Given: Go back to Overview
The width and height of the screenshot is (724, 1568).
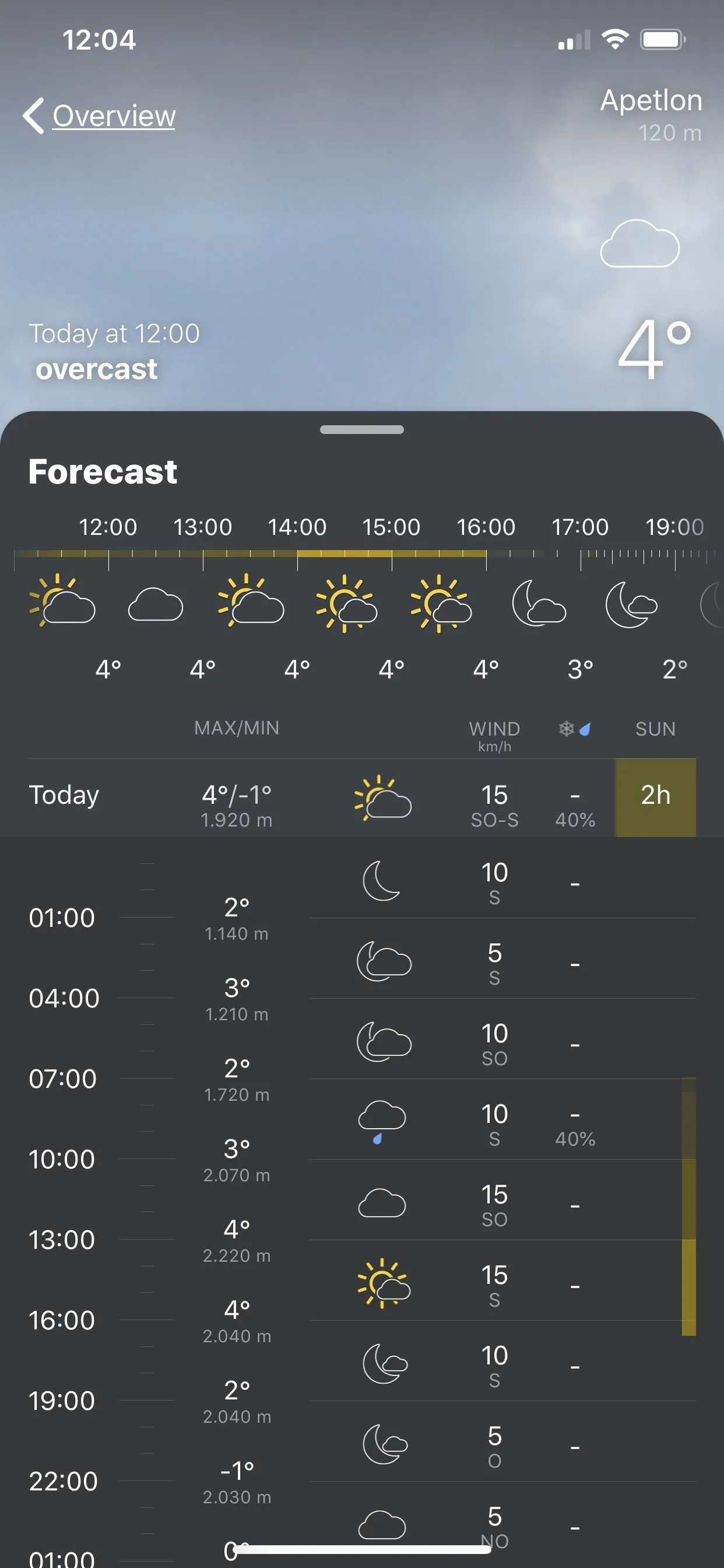Looking at the screenshot, I should (x=100, y=116).
